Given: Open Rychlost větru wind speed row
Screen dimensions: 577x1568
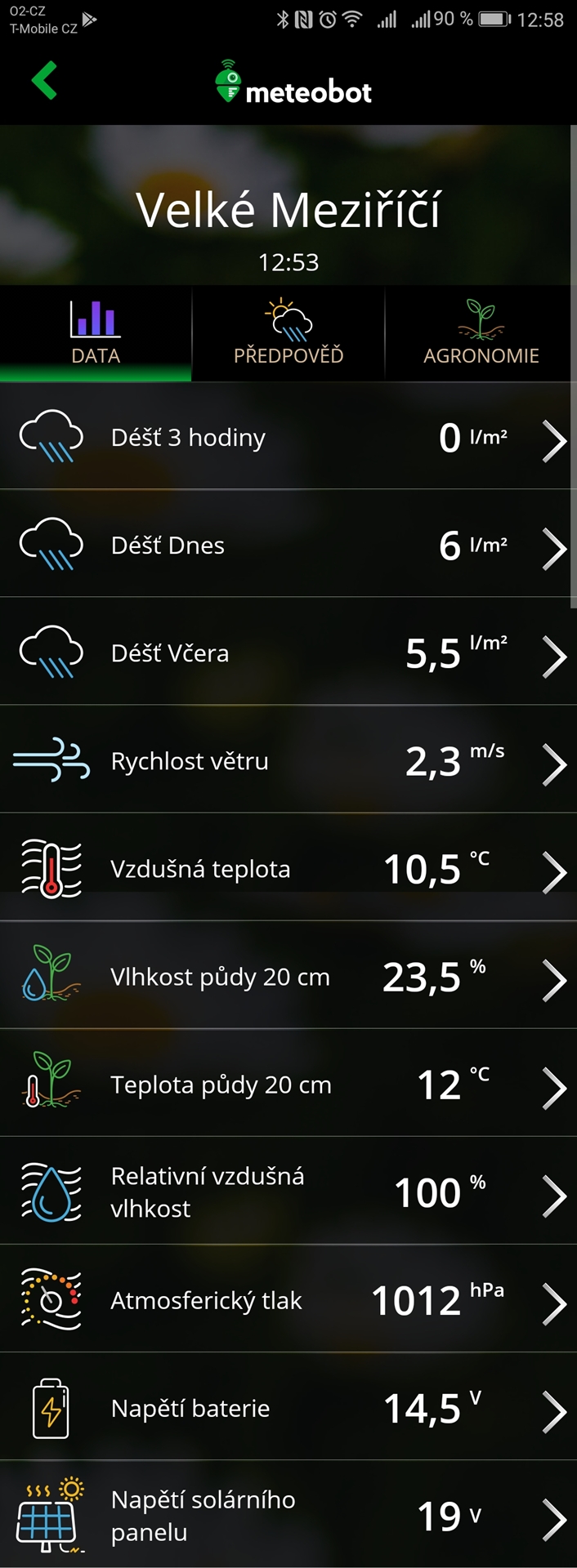Looking at the screenshot, I should click(288, 761).
